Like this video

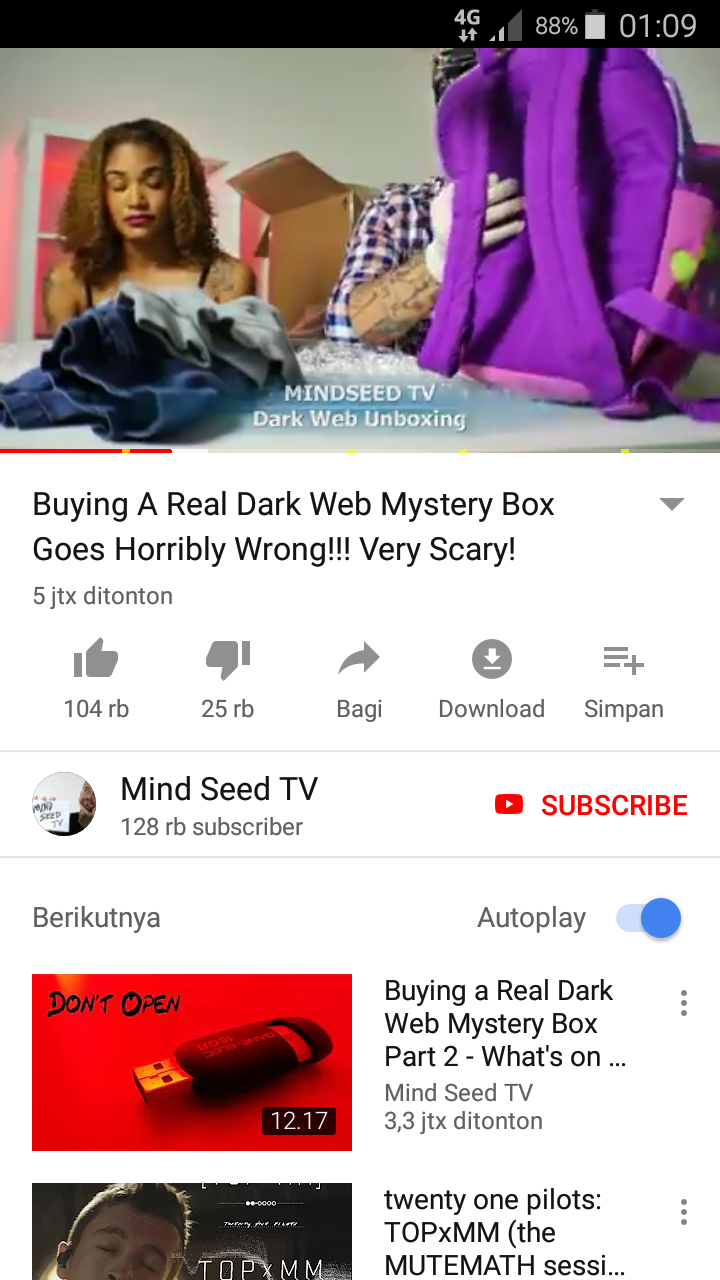pos(96,660)
